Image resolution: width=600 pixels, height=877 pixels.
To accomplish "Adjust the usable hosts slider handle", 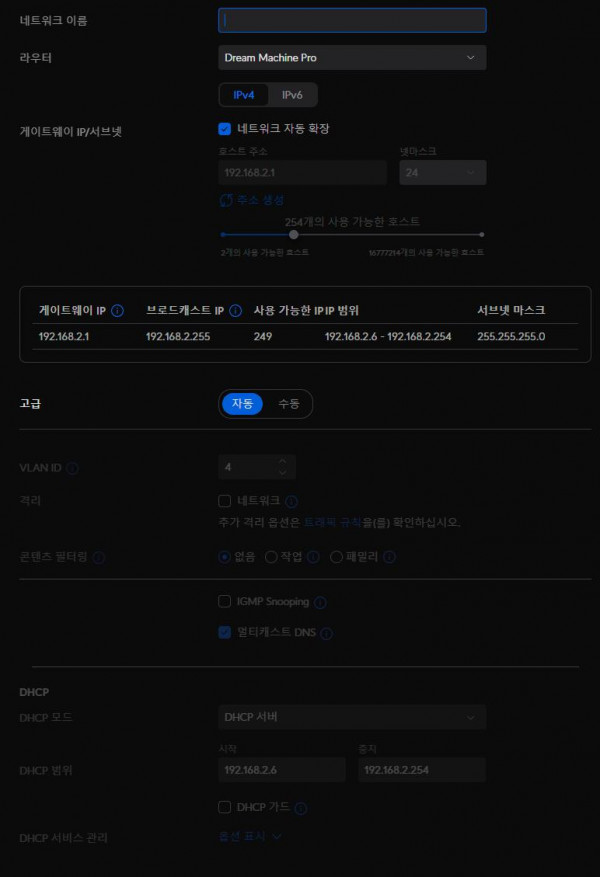I will [293, 235].
